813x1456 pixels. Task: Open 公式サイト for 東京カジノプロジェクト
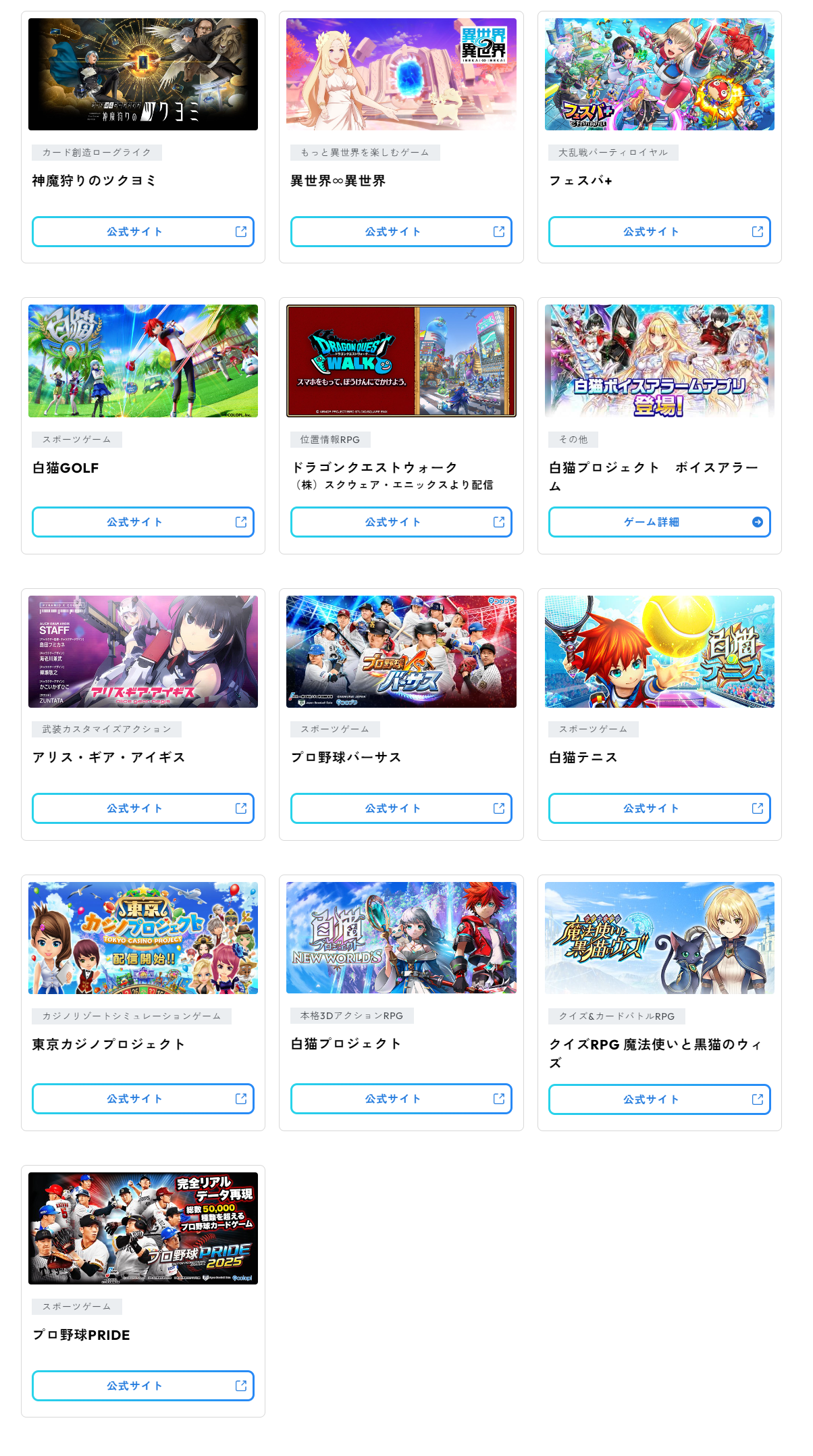[142, 1099]
